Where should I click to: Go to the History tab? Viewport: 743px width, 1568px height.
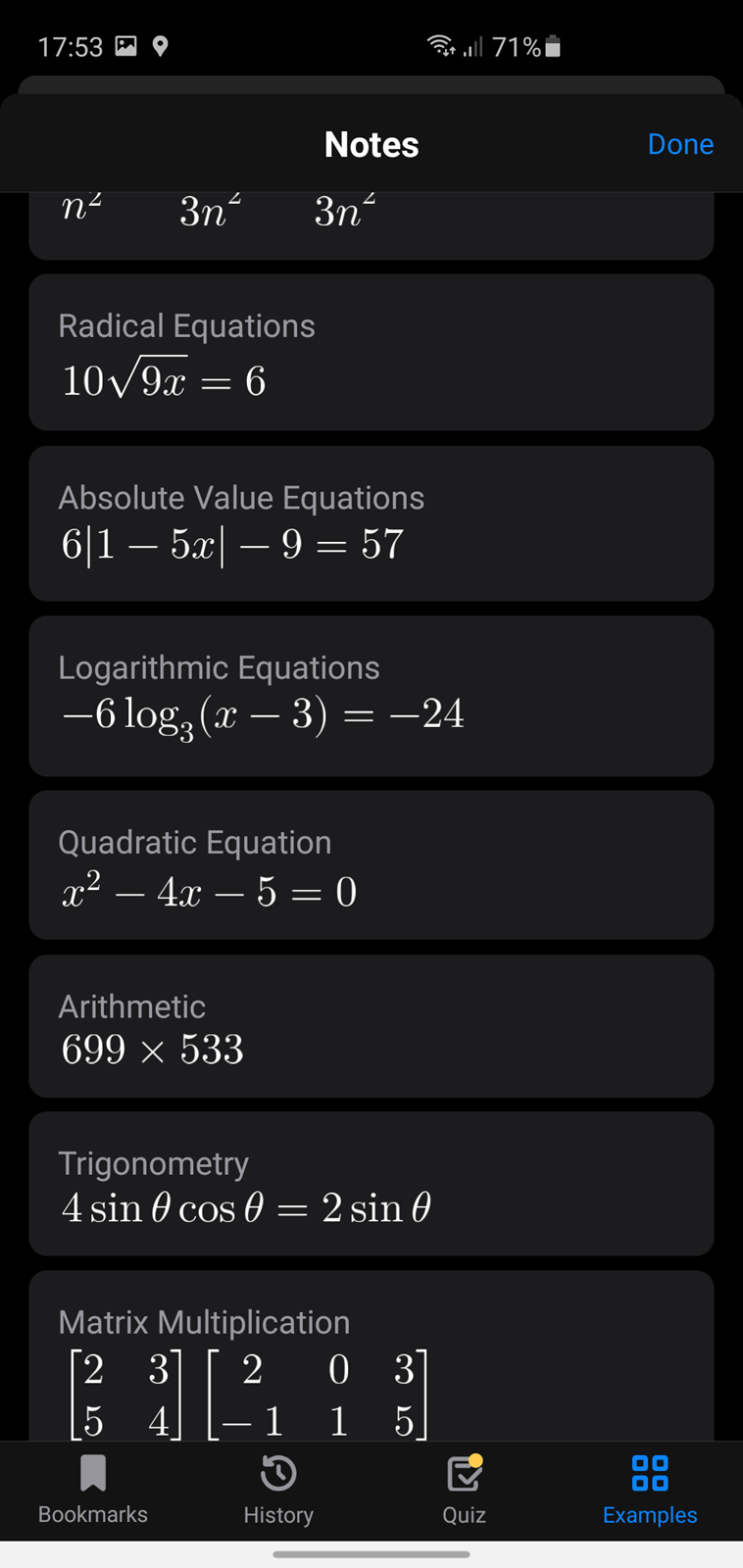coord(278,1490)
